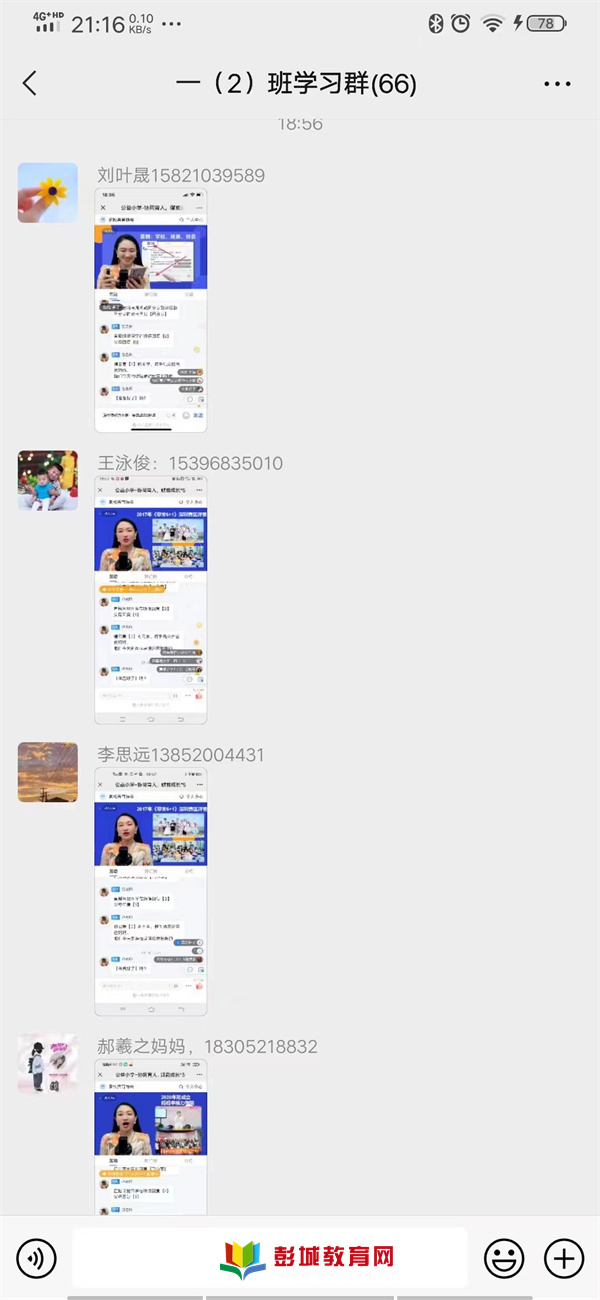Open the emoji sticker panel
Viewport: 600px width, 1300px height.
pyautogui.click(x=504, y=1257)
